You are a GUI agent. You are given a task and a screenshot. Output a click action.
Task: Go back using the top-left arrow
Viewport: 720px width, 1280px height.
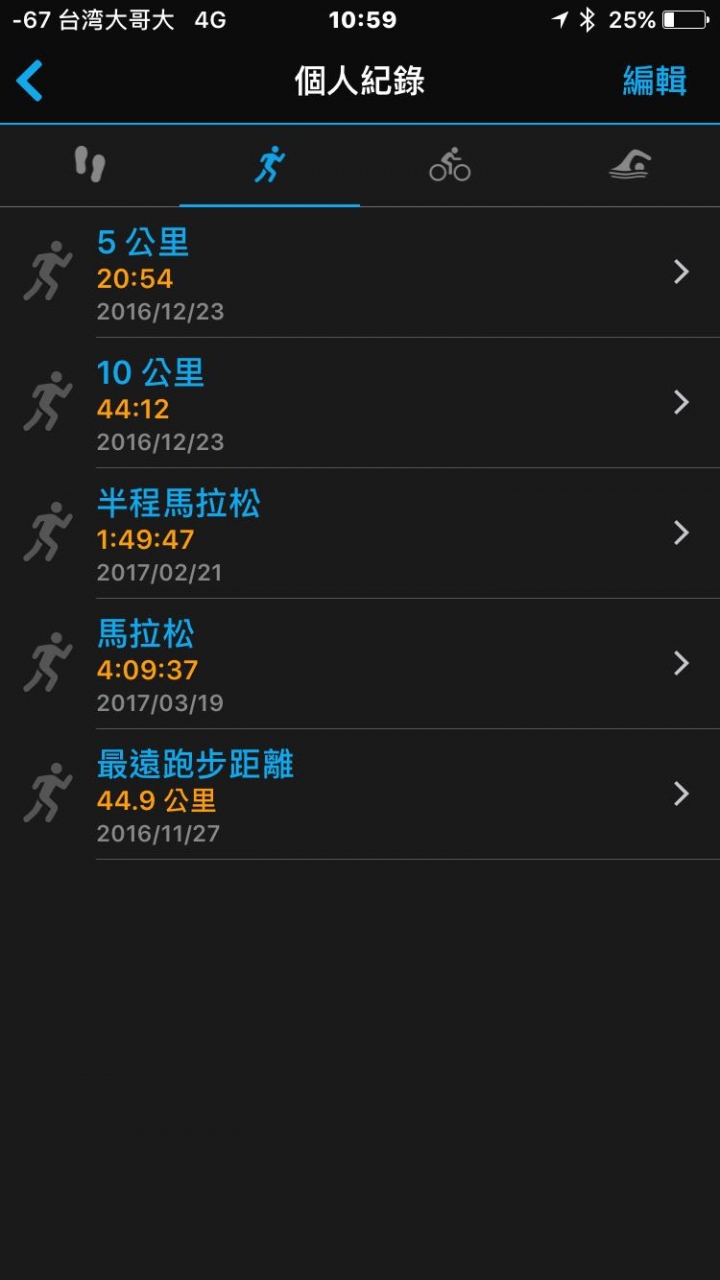[30, 81]
